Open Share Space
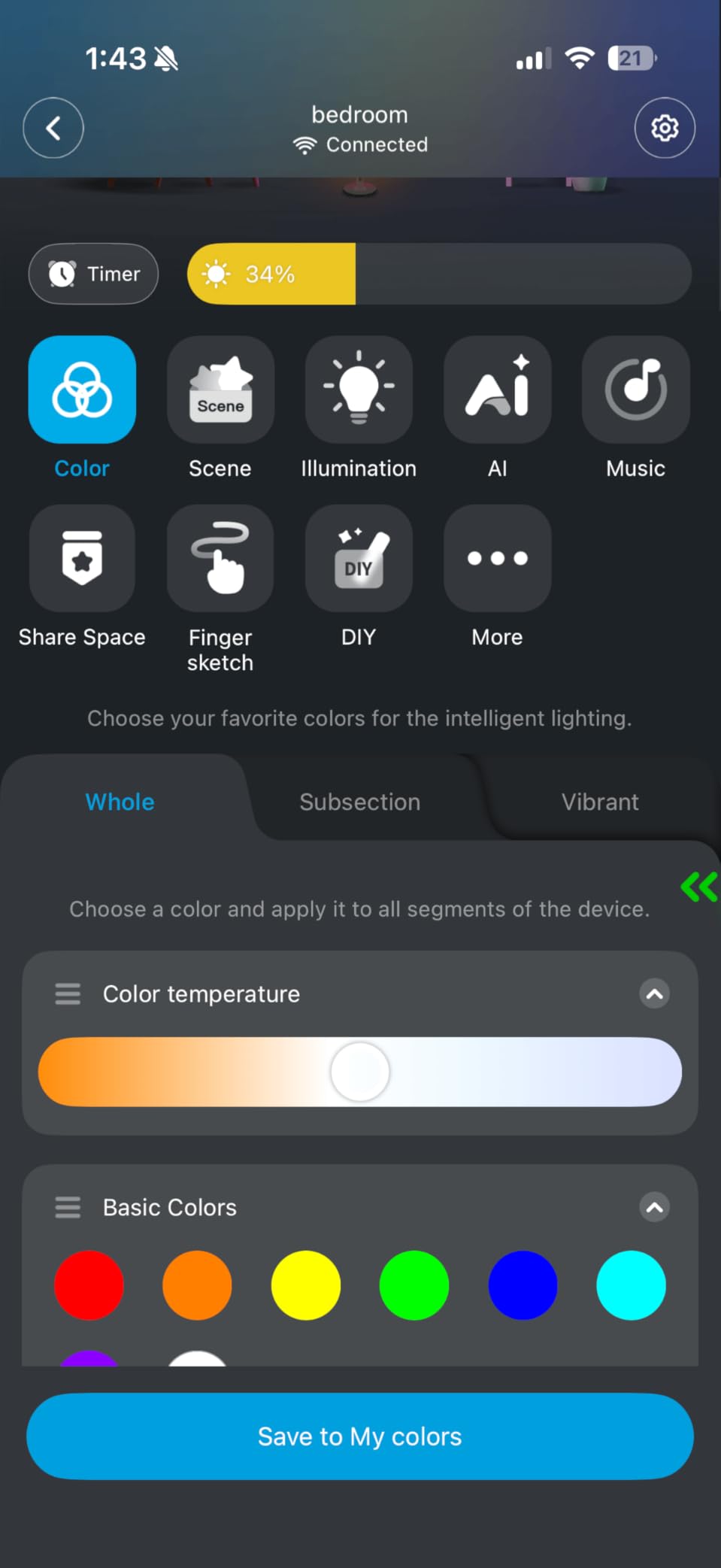The height and width of the screenshot is (1568, 721). [82, 559]
